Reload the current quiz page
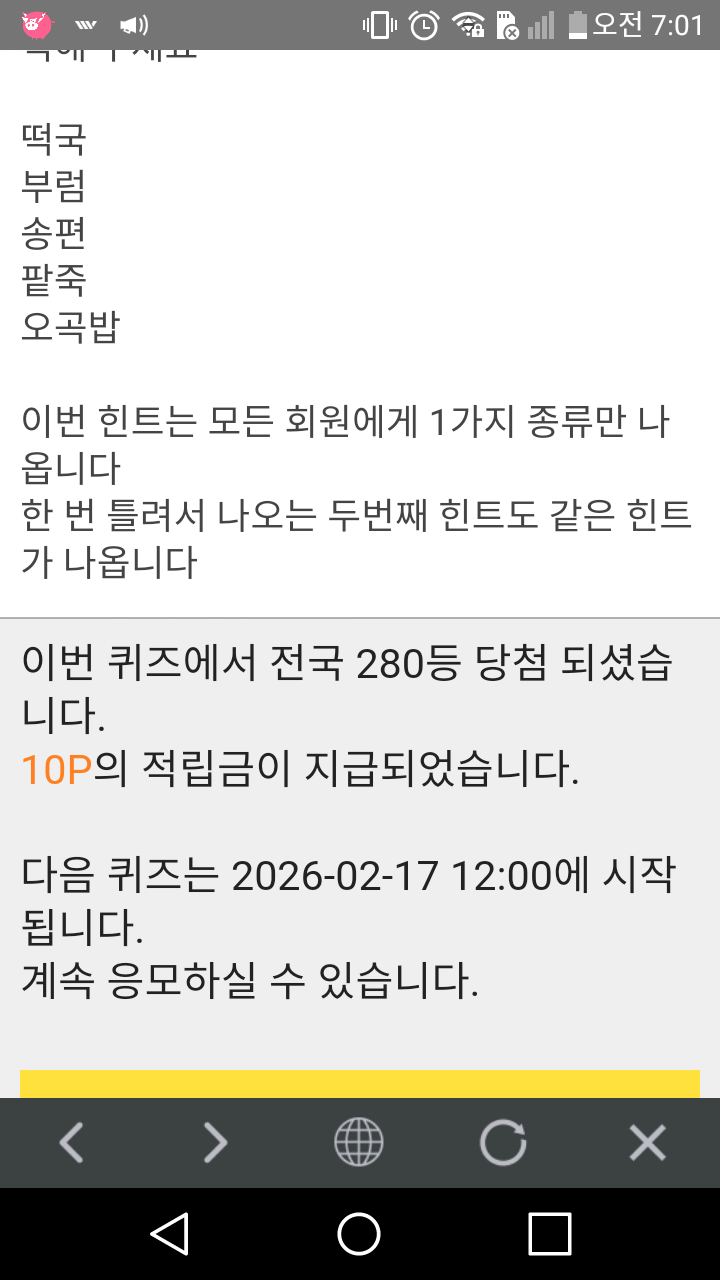The height and width of the screenshot is (1280, 720). [x=502, y=1142]
